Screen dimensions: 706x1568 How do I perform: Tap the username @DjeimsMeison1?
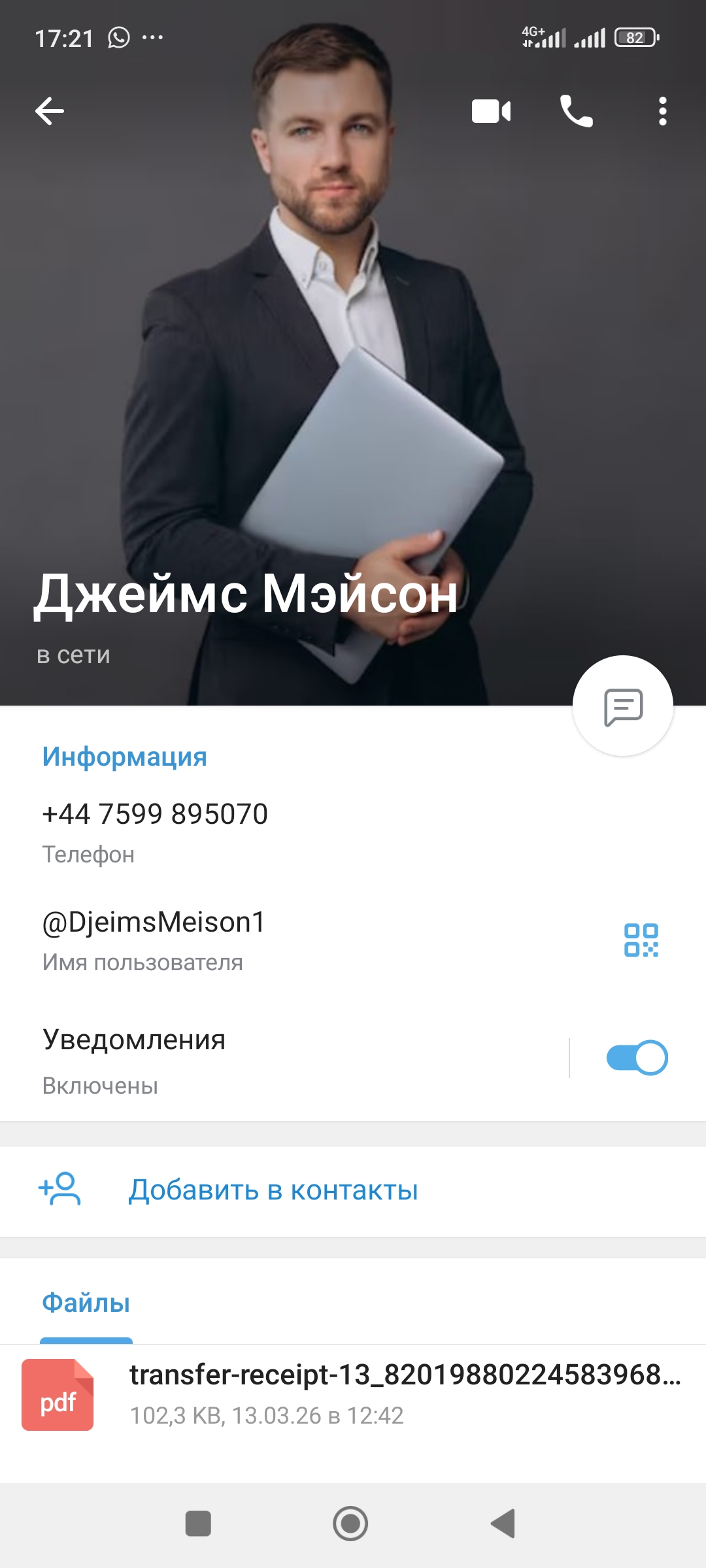tap(154, 923)
